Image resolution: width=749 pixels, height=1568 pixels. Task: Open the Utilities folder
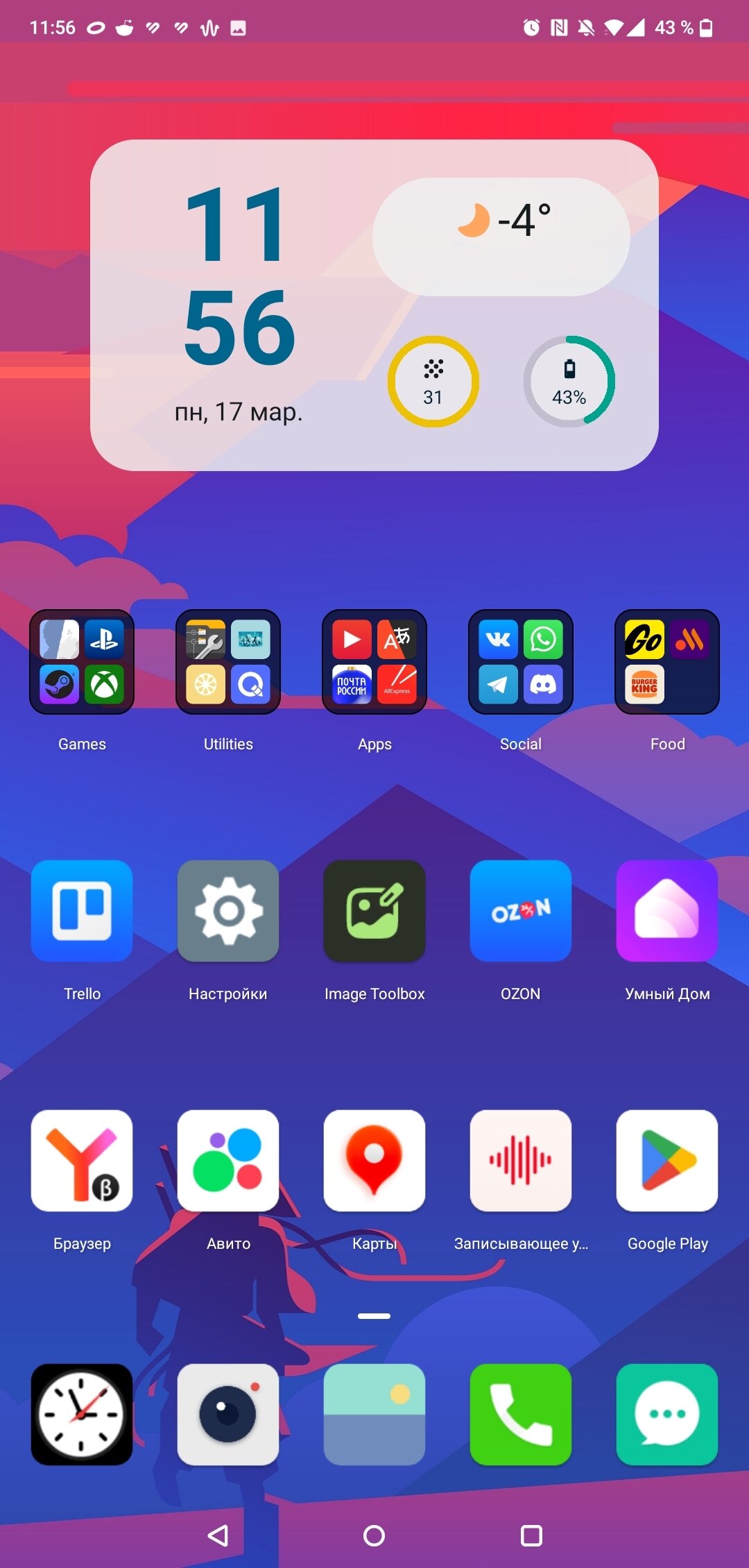pos(228,662)
